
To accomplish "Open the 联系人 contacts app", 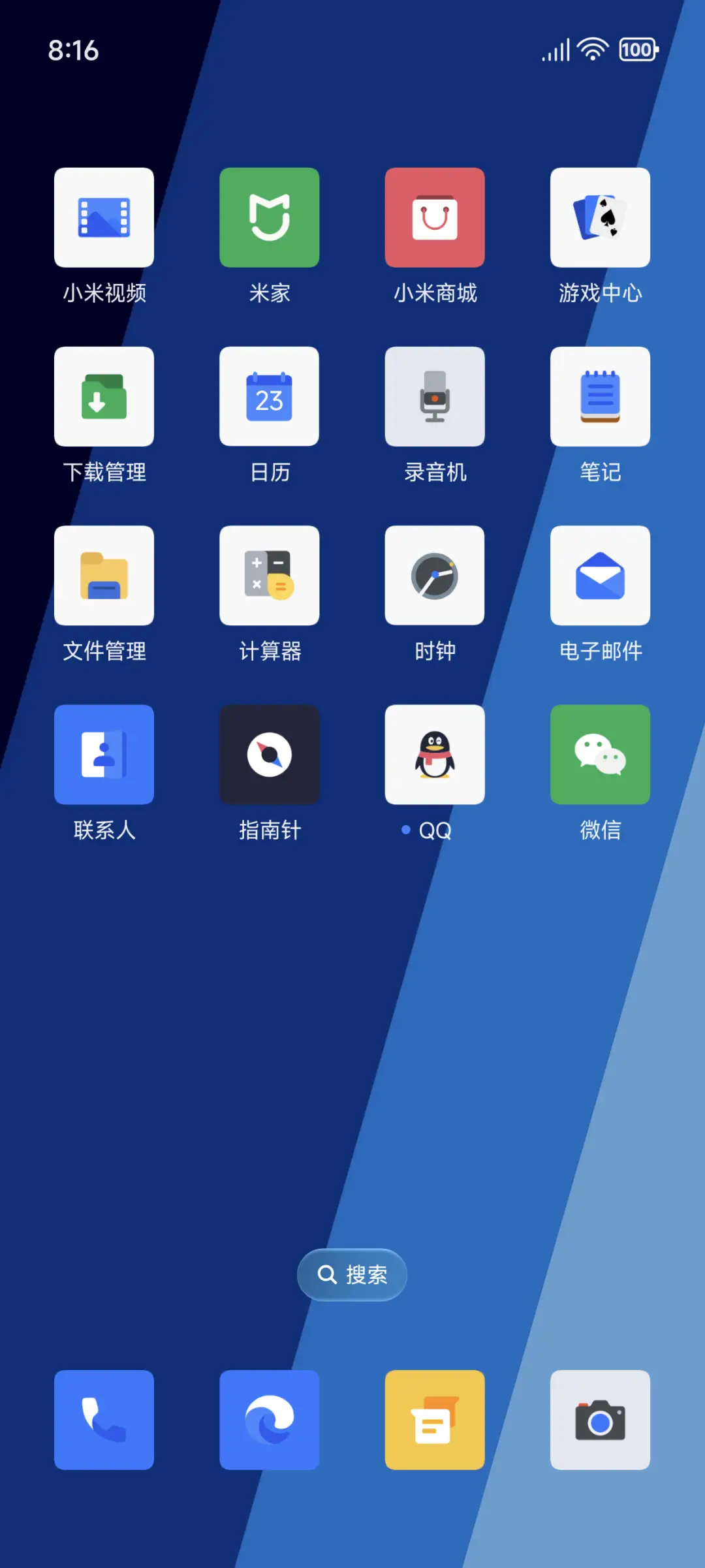I will tap(104, 754).
